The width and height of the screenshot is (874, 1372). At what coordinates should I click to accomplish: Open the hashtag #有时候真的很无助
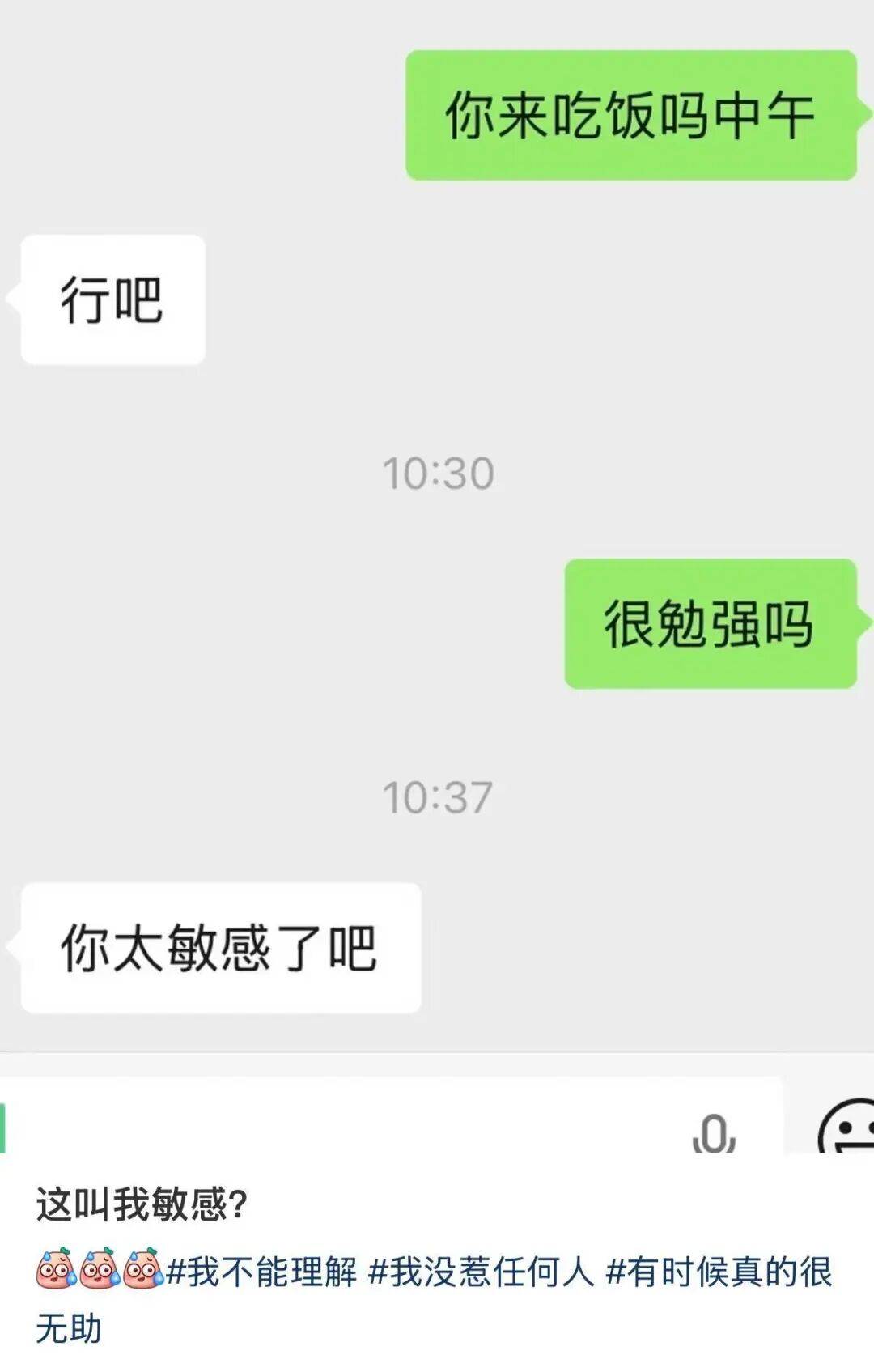[719, 1272]
